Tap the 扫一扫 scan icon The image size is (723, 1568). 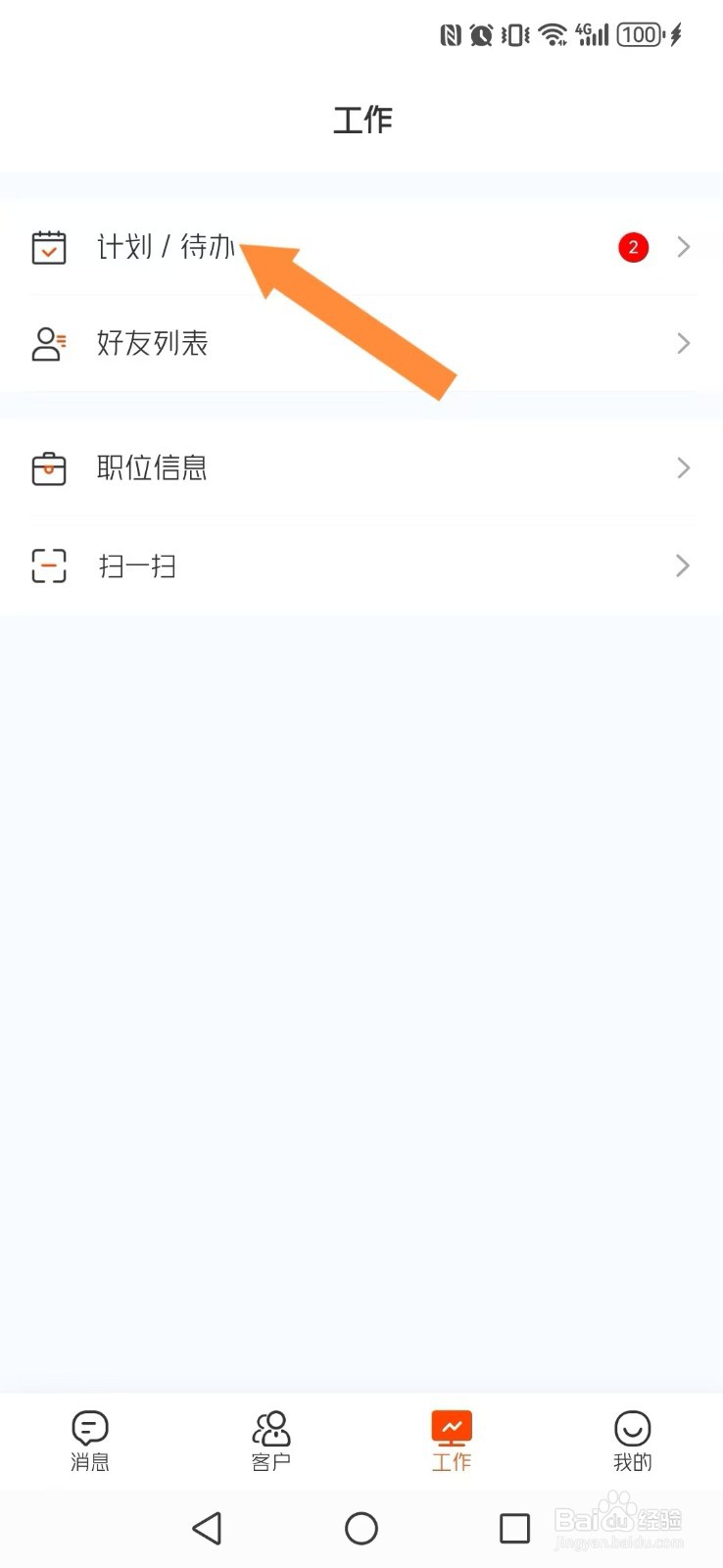(48, 565)
